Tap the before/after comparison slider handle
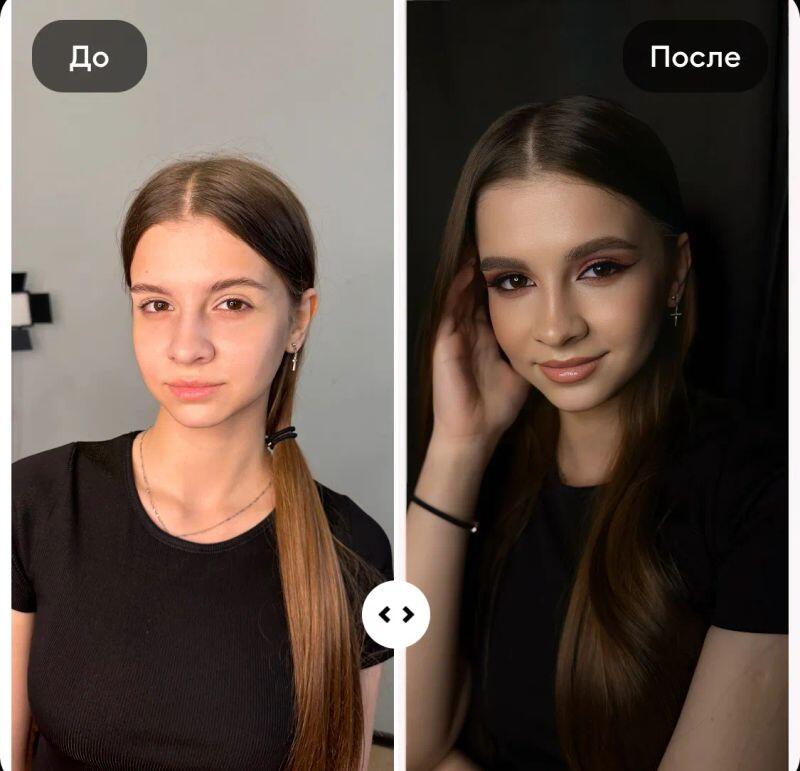This screenshot has height=771, width=800. coord(396,614)
